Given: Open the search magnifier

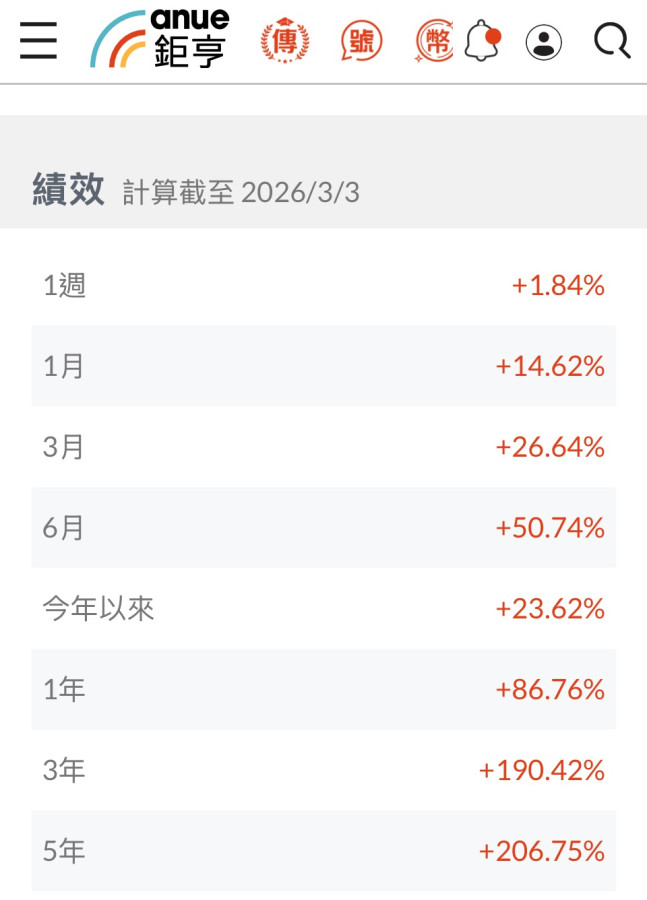Looking at the screenshot, I should (611, 41).
